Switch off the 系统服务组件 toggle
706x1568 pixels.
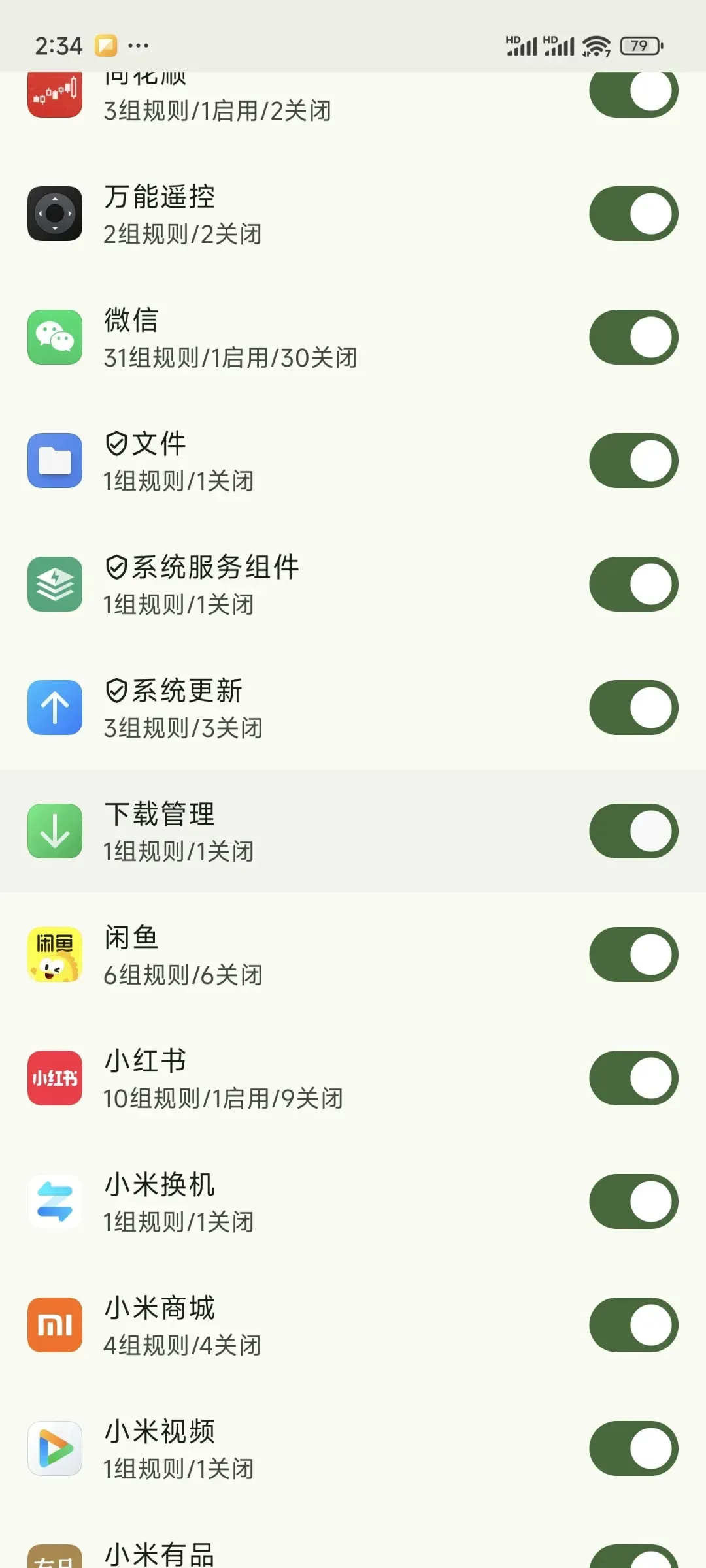[633, 584]
